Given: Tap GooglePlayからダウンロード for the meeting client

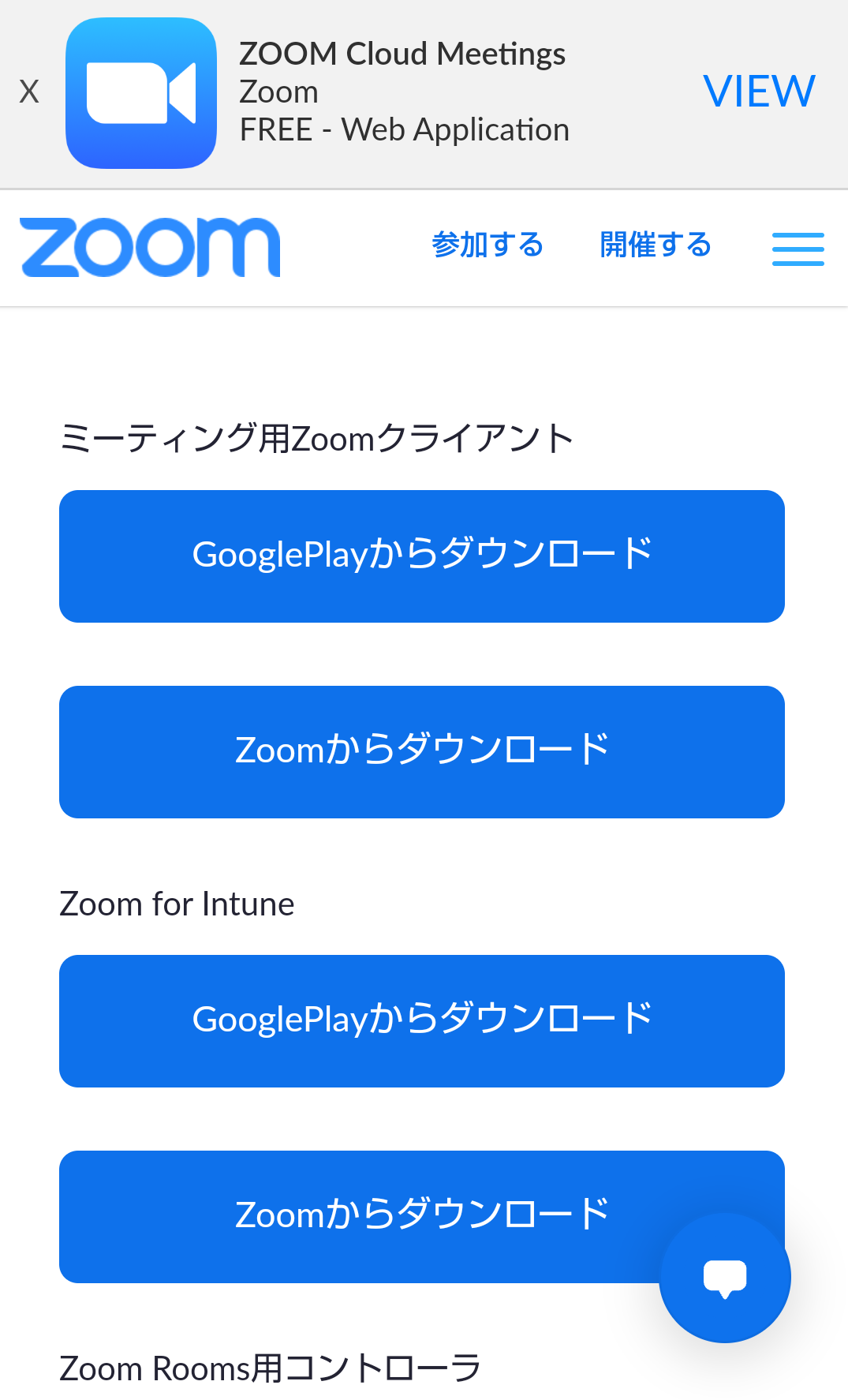Looking at the screenshot, I should tap(422, 555).
